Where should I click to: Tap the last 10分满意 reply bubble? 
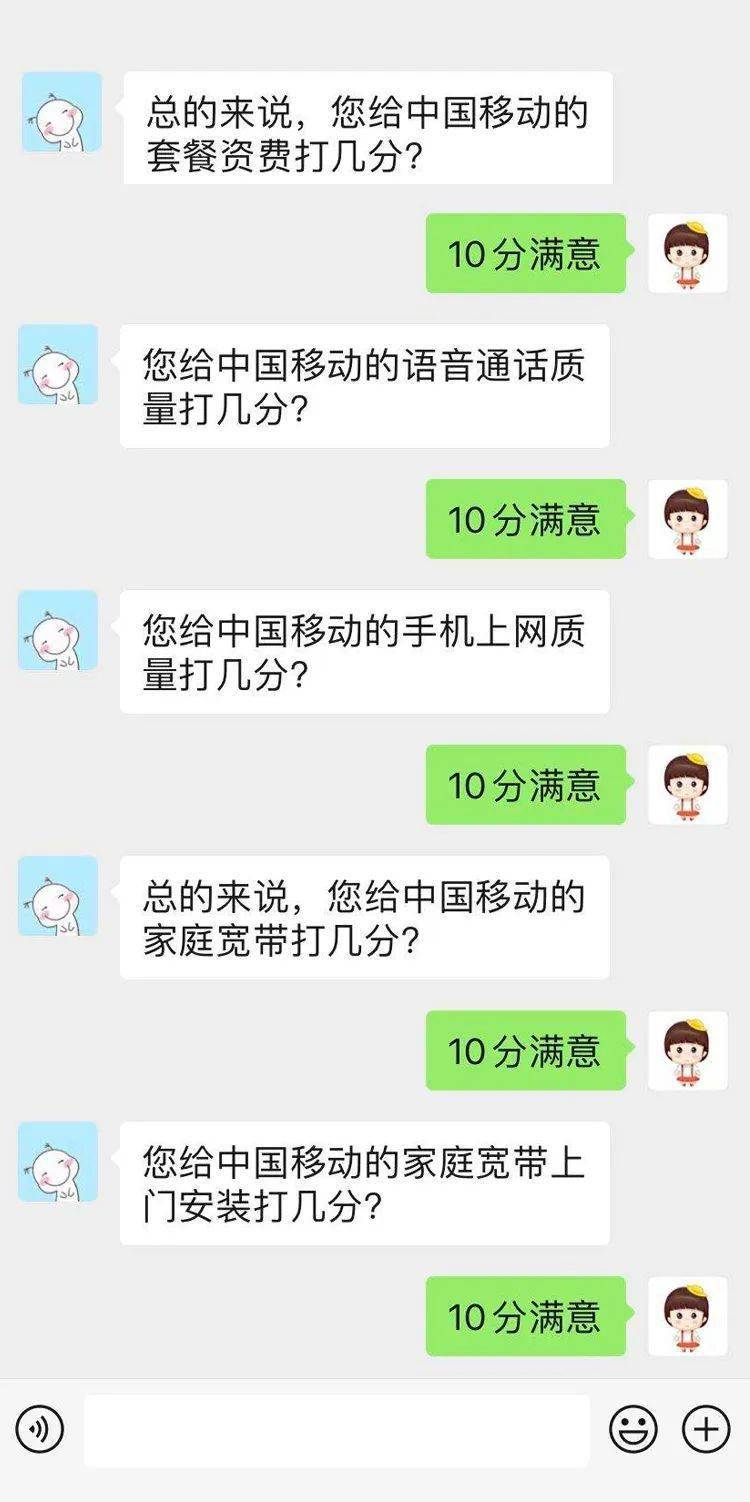point(525,1318)
